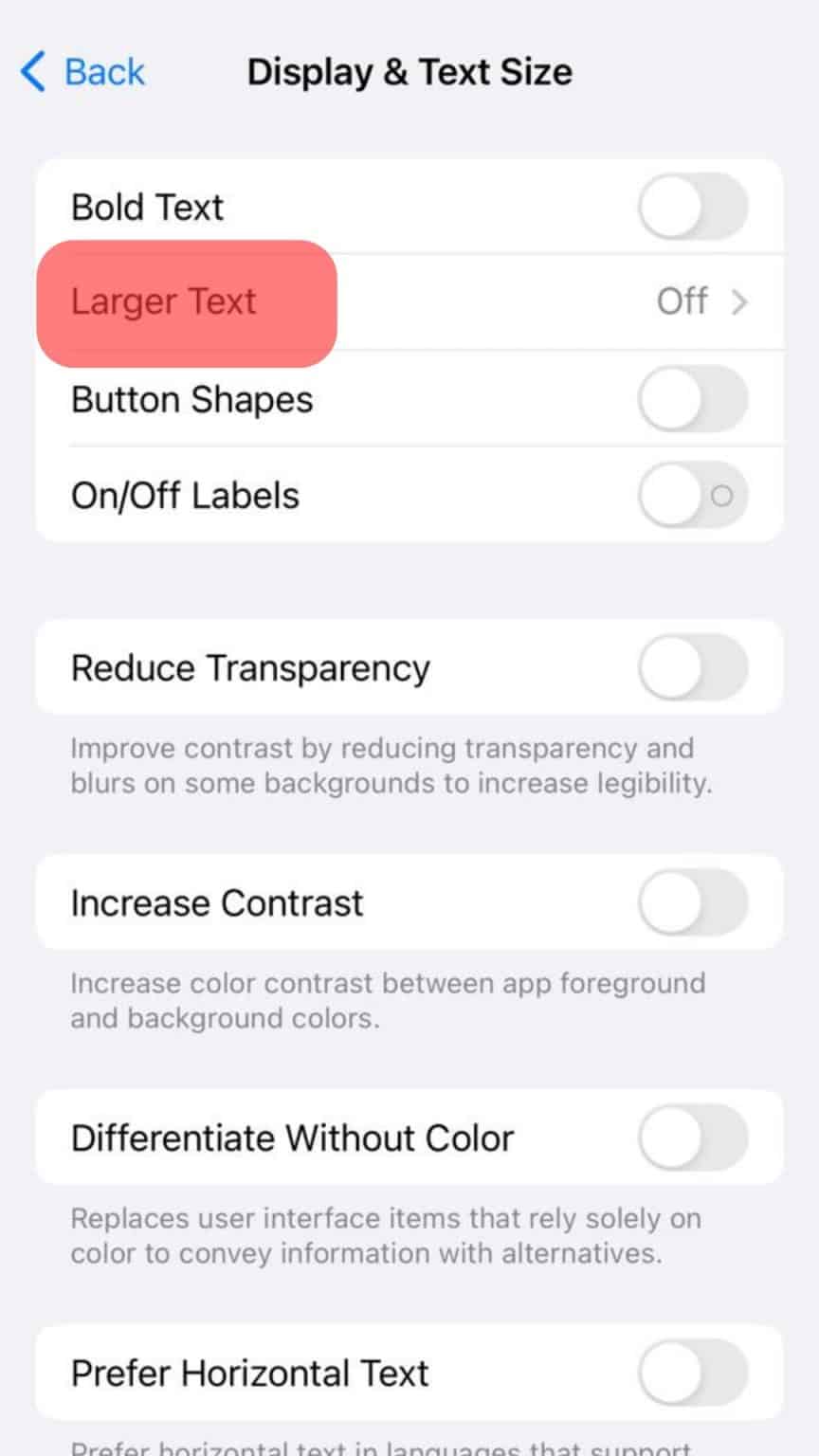Turn on Differentiate Without Color
Screen dimensions: 819x1456
[x=692, y=1137]
